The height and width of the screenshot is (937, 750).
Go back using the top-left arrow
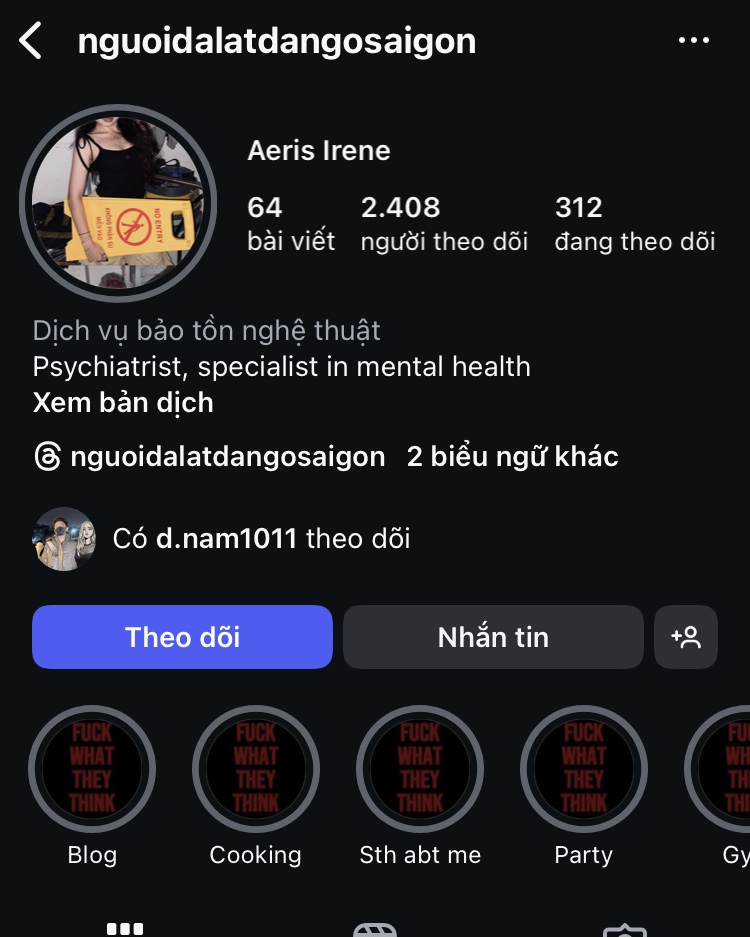31,41
